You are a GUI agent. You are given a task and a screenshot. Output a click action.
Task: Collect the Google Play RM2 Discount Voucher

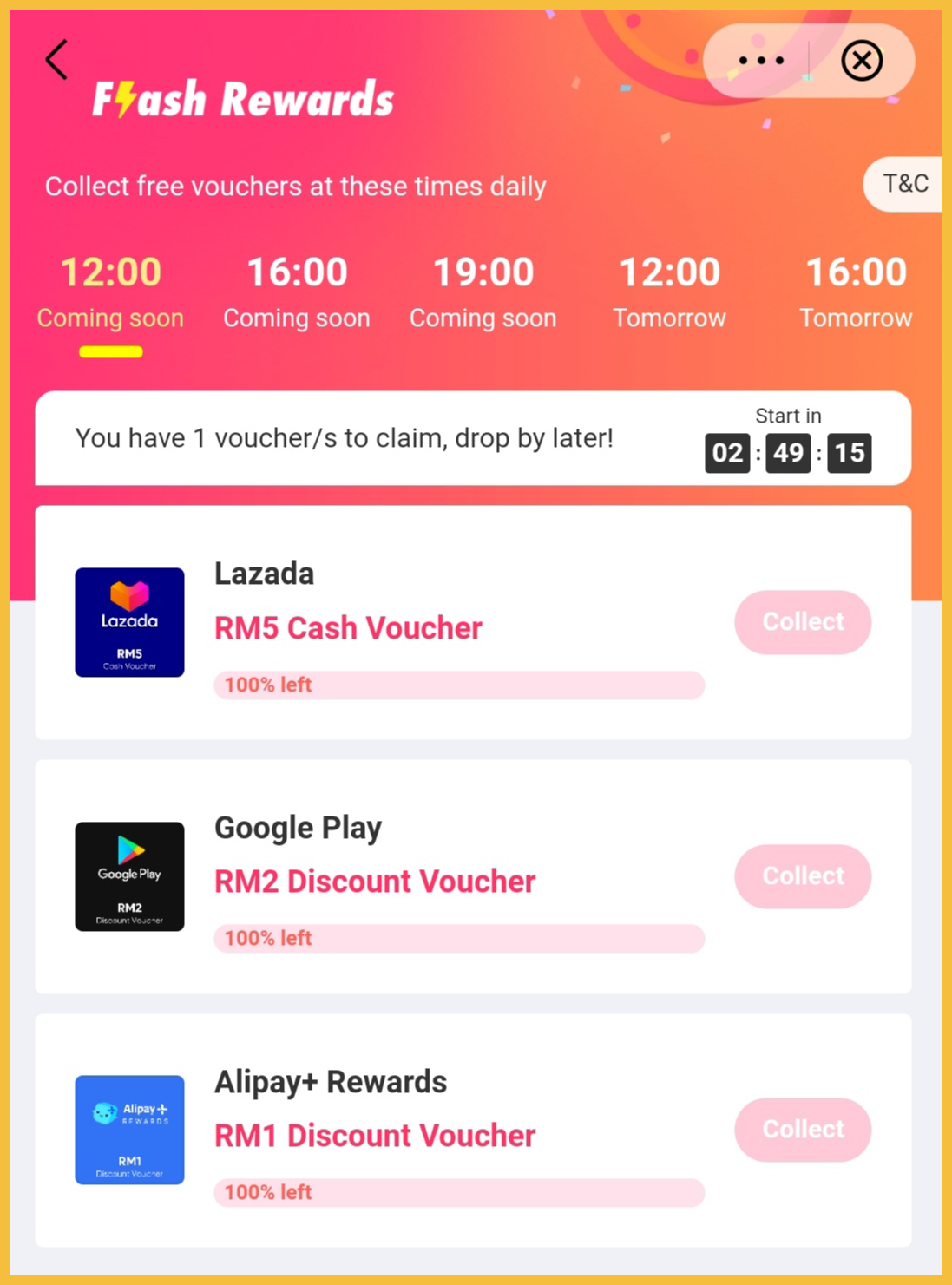point(803,876)
